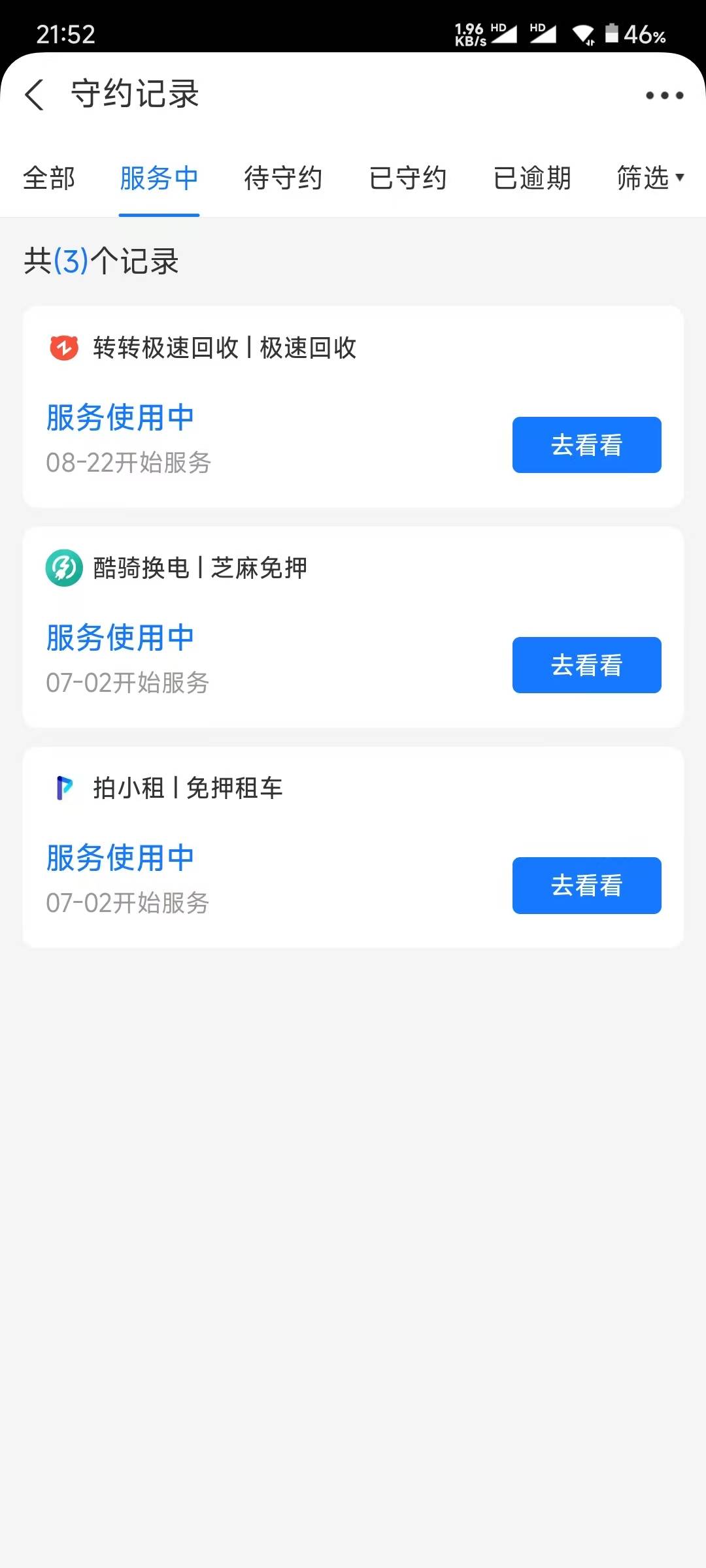Open the 转转极速回收 record card
Image resolution: width=706 pixels, height=1568 pixels.
pos(353,406)
